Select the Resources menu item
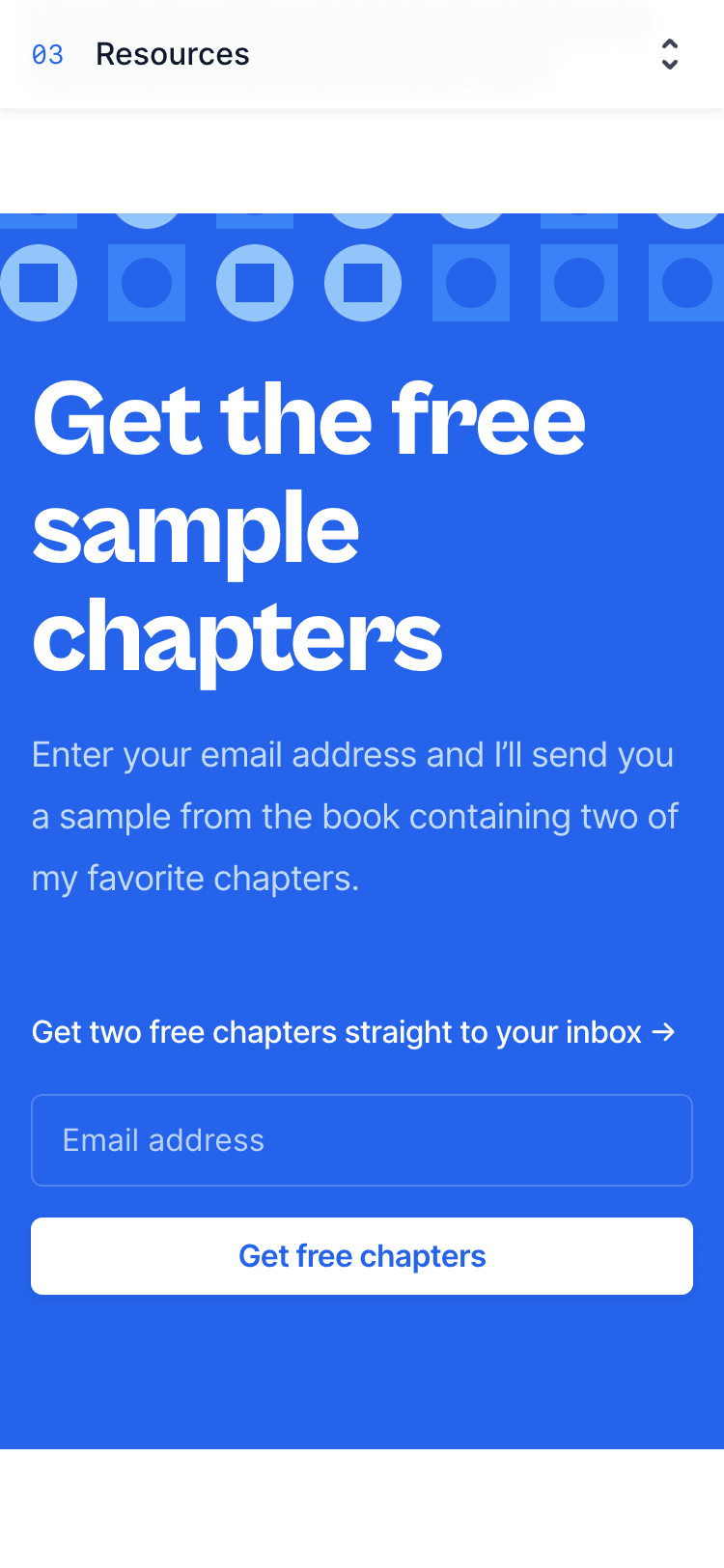724x1568 pixels. point(172,55)
